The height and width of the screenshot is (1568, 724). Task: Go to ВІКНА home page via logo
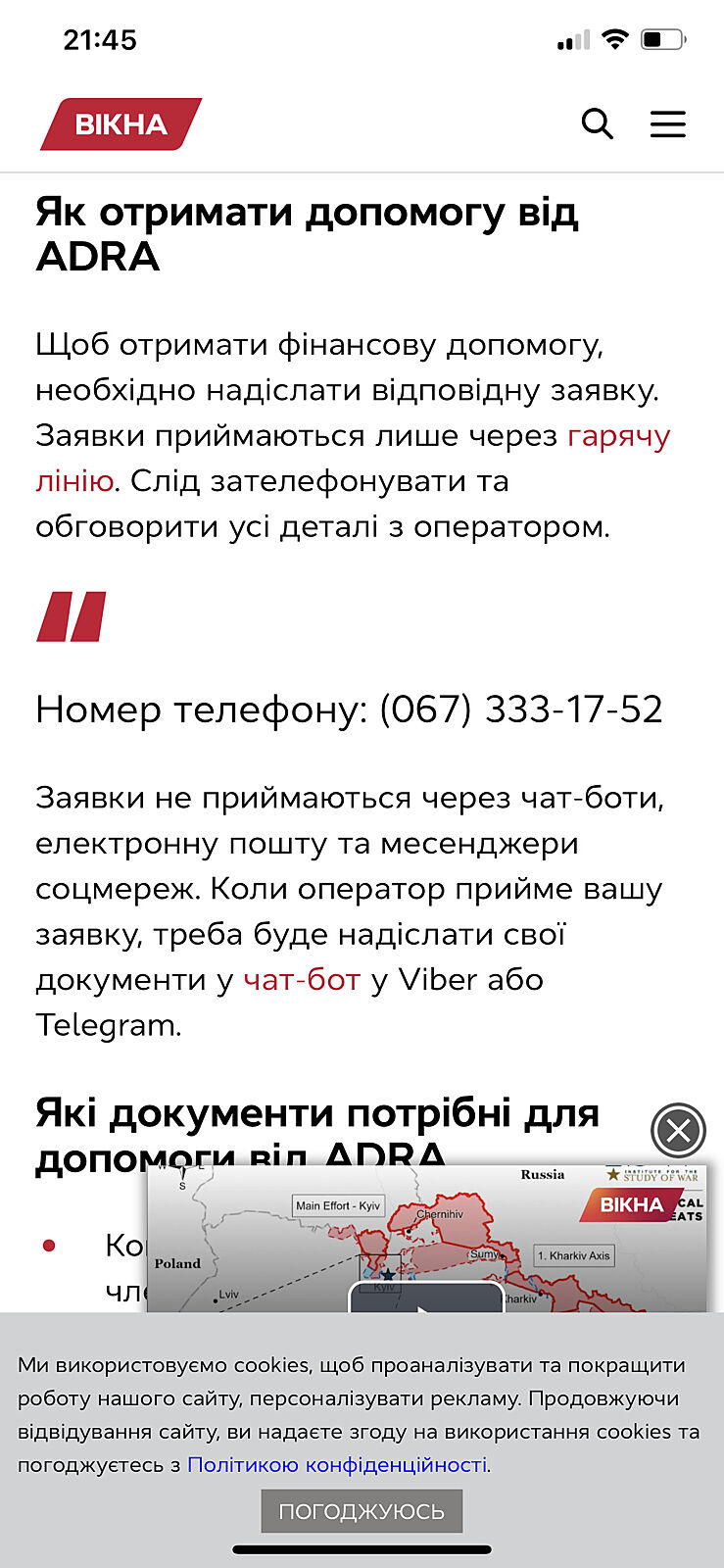121,124
